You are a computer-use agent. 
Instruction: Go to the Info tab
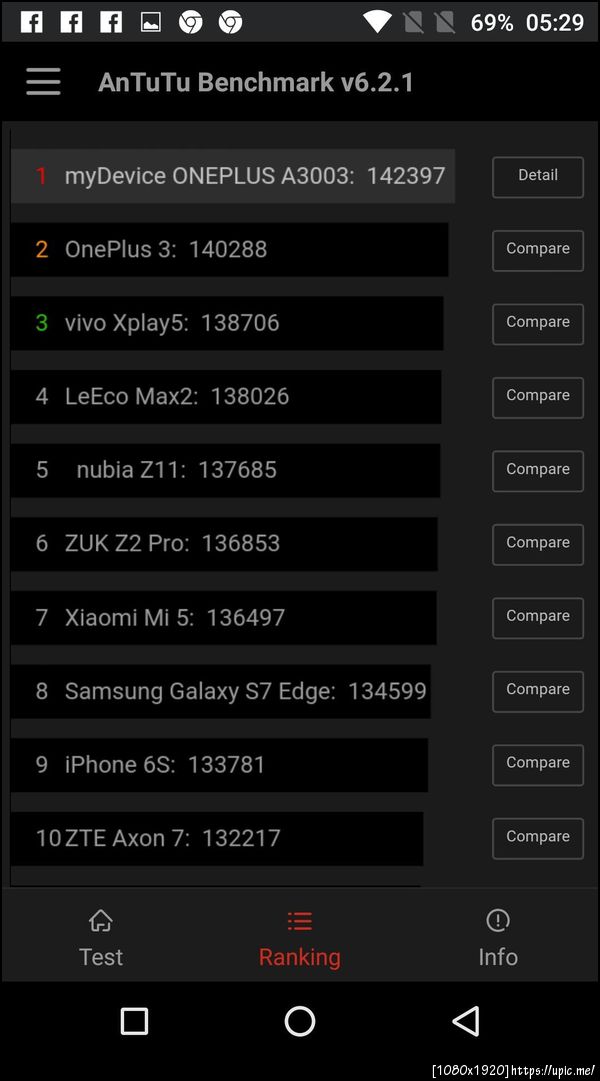(x=498, y=938)
